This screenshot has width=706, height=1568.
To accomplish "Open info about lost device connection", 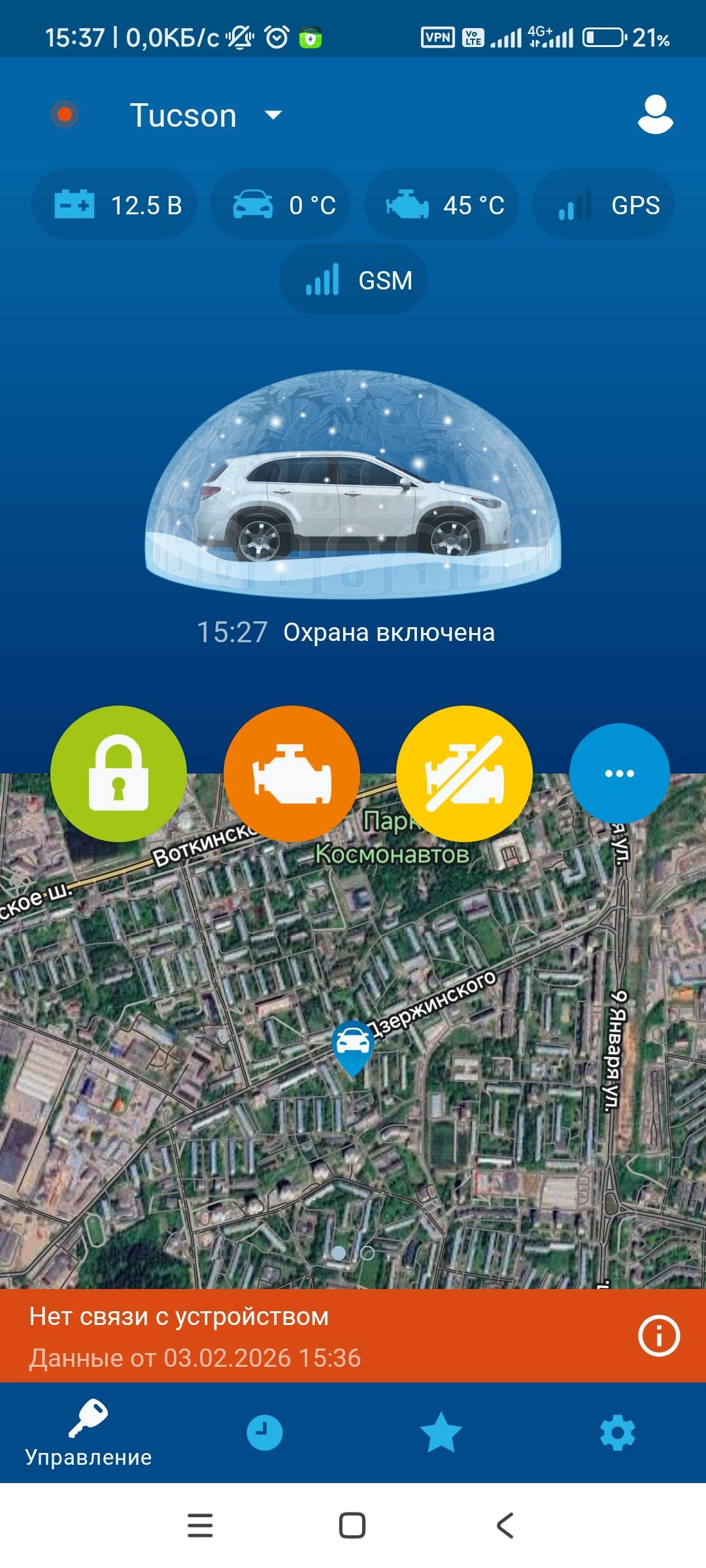I will click(658, 1336).
